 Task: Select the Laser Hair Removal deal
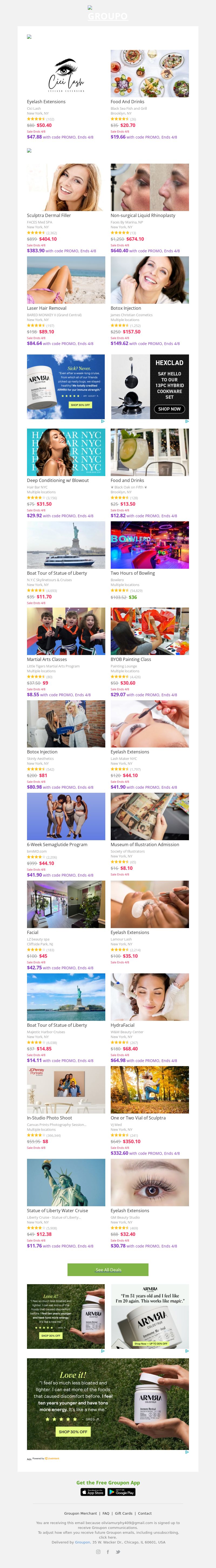[x=66, y=280]
